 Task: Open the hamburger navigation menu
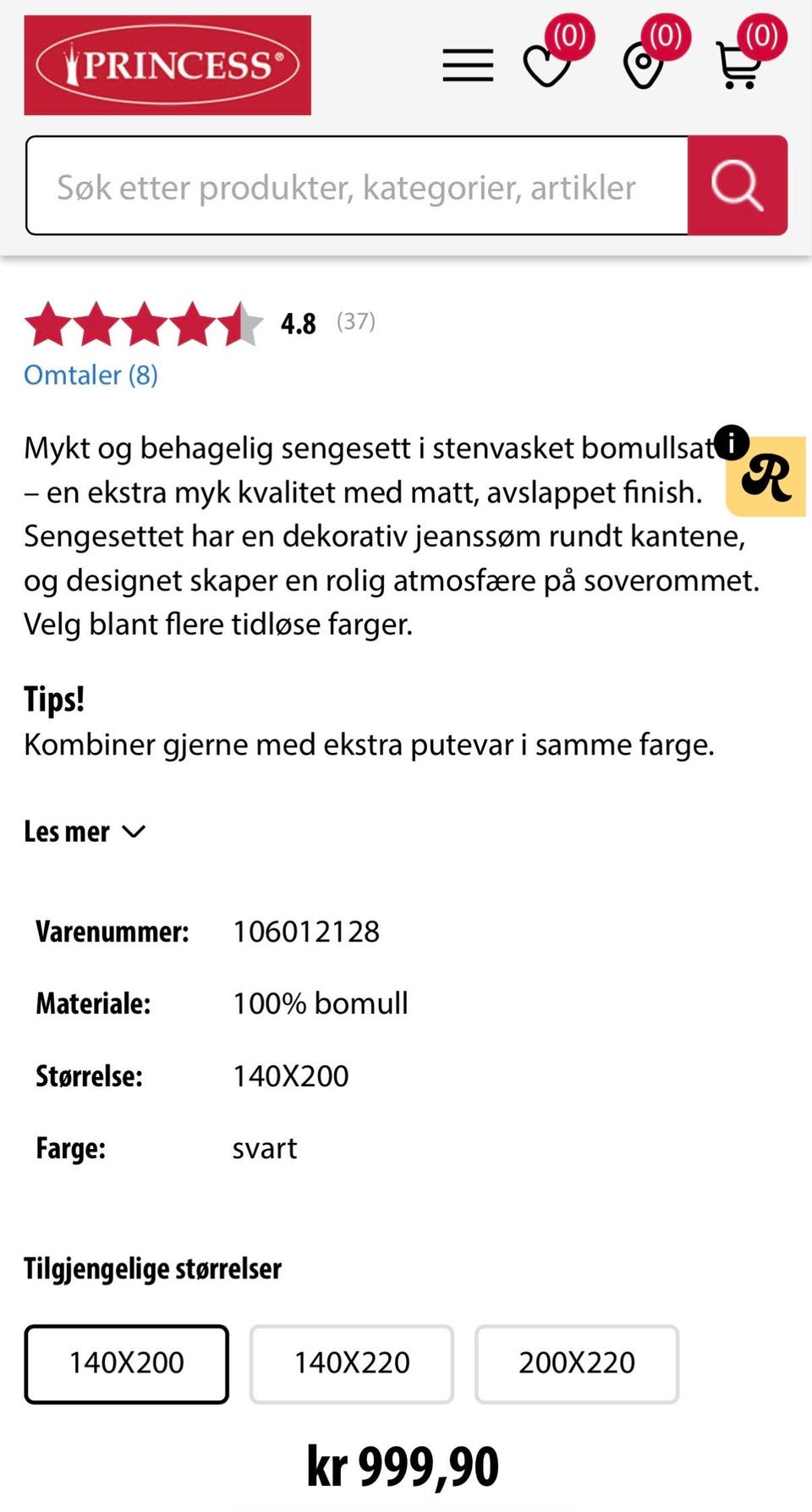click(467, 64)
